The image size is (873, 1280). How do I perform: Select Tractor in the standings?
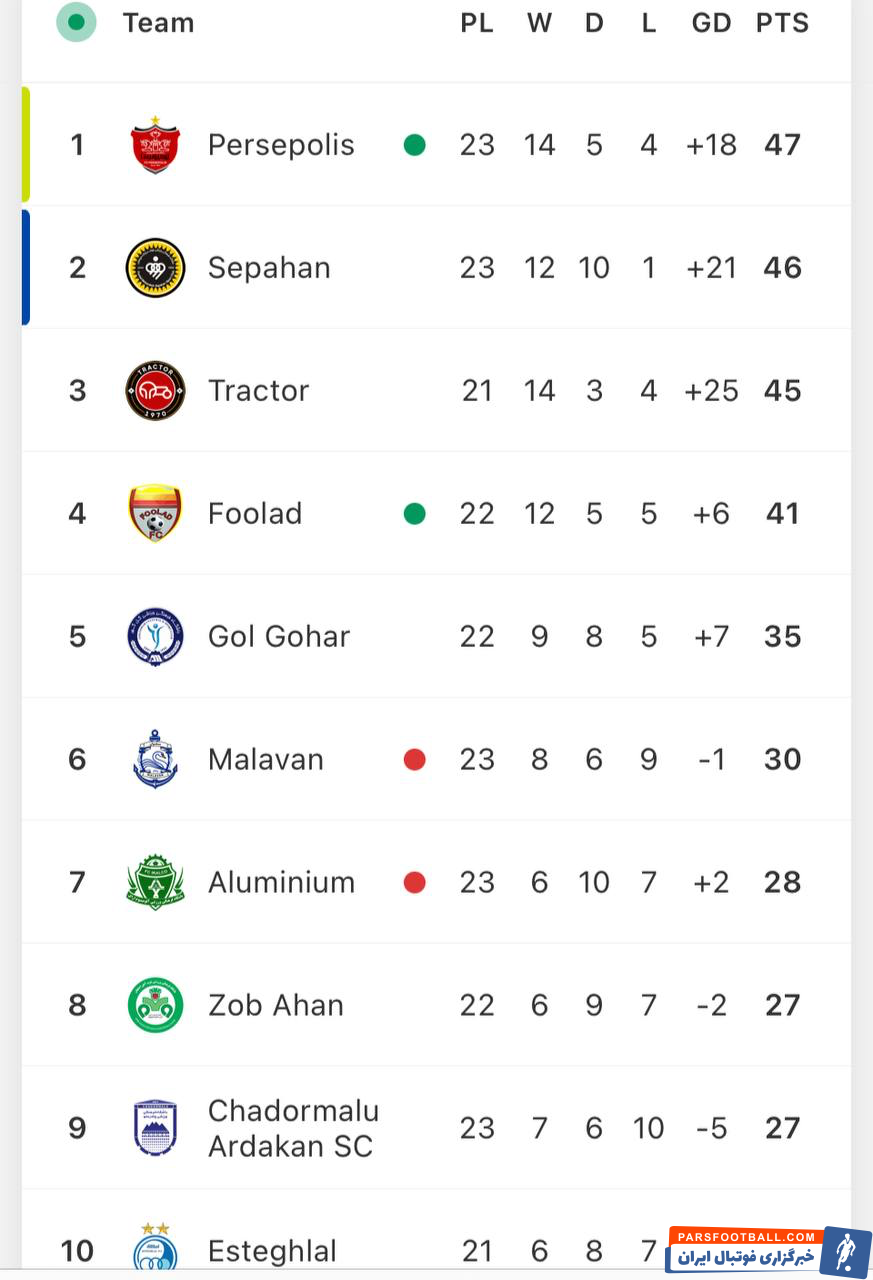[x=258, y=391]
